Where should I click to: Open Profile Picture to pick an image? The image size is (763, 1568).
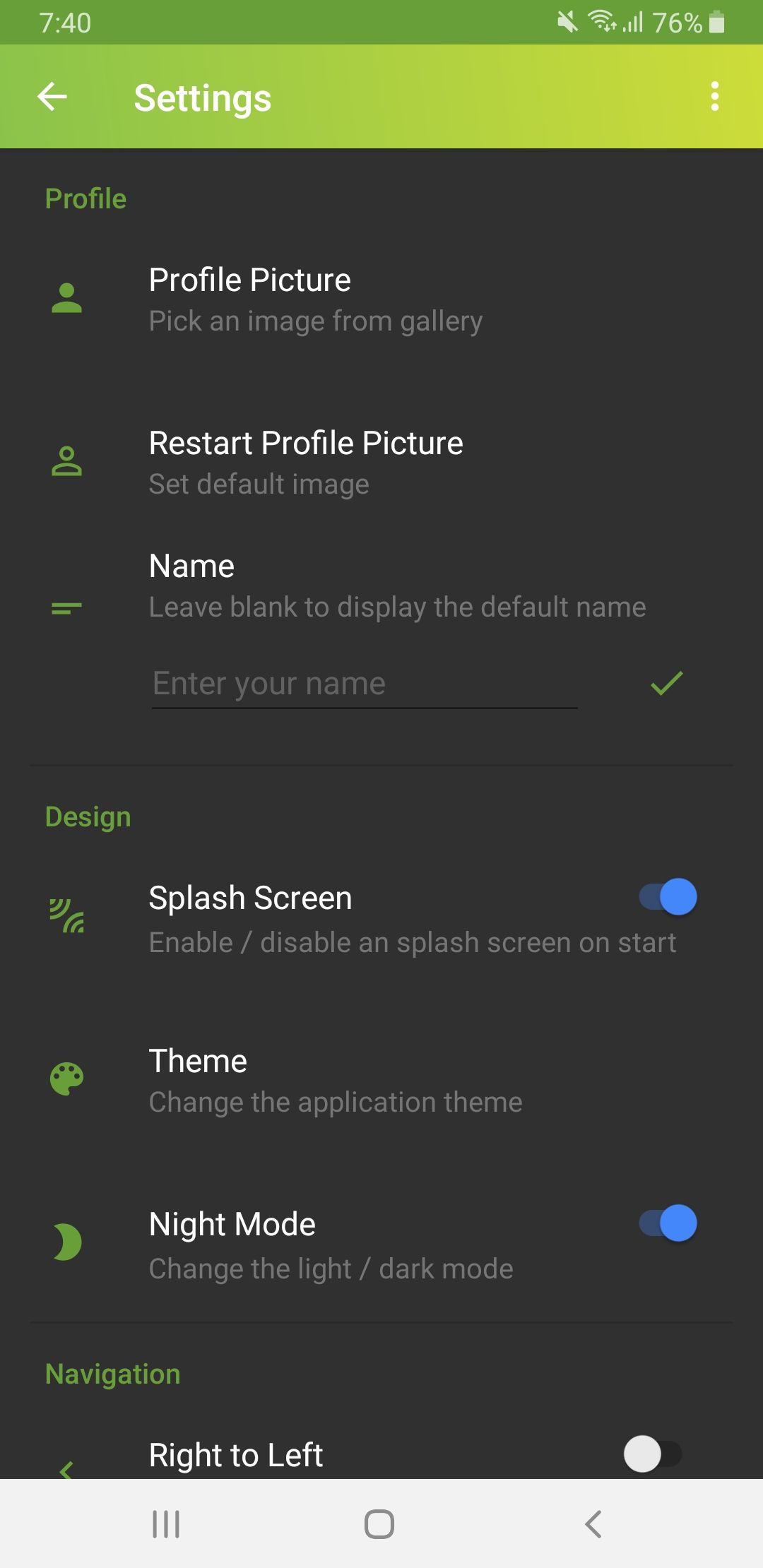(381, 299)
